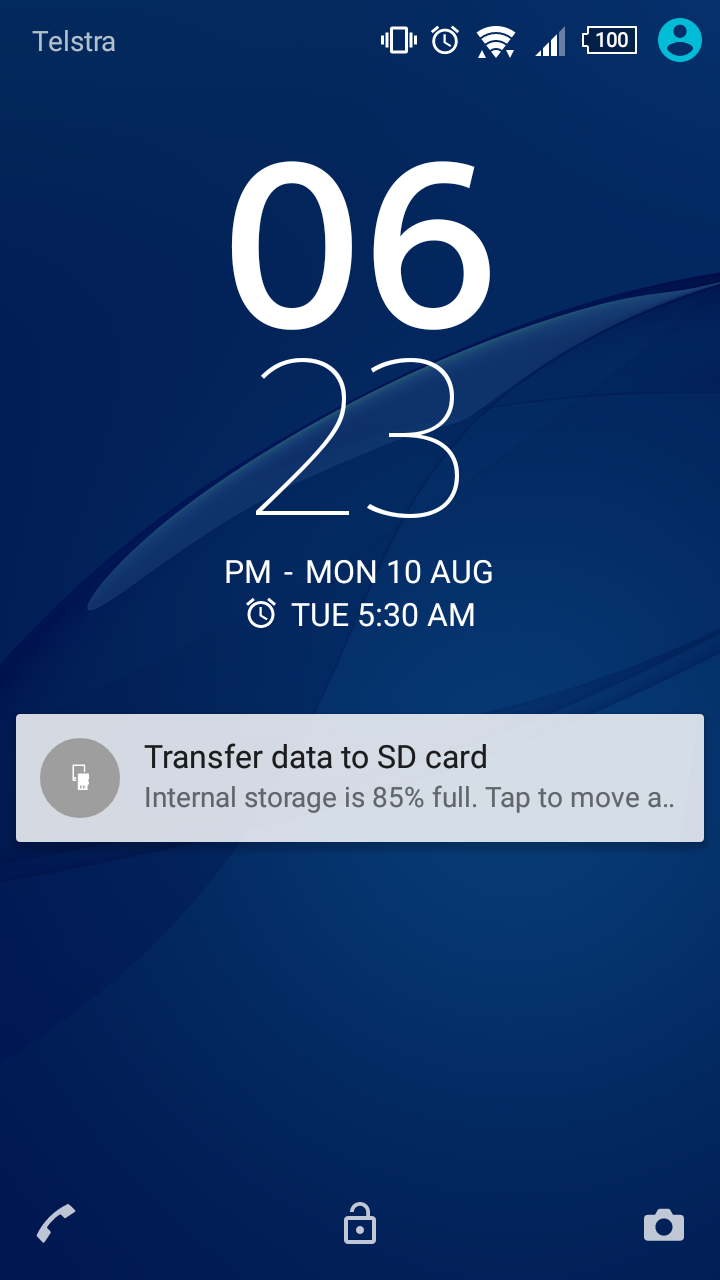Tap the phone shortcut icon
The height and width of the screenshot is (1280, 720).
tap(56, 1224)
